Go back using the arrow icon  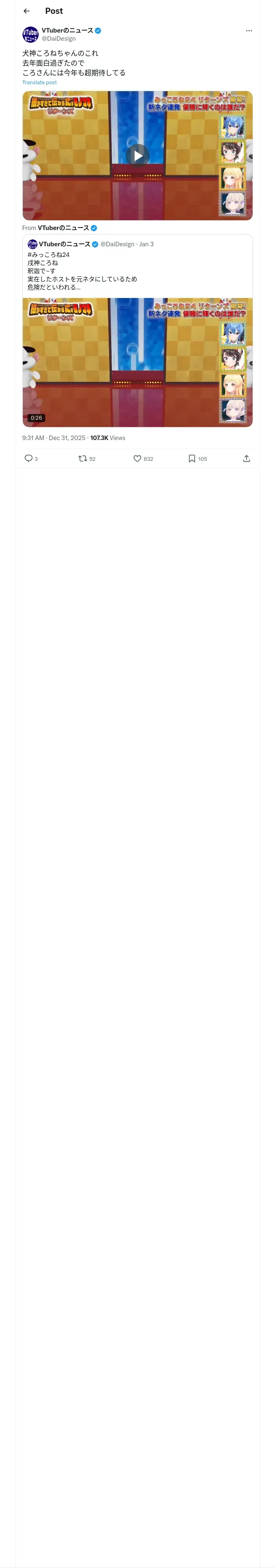point(27,11)
